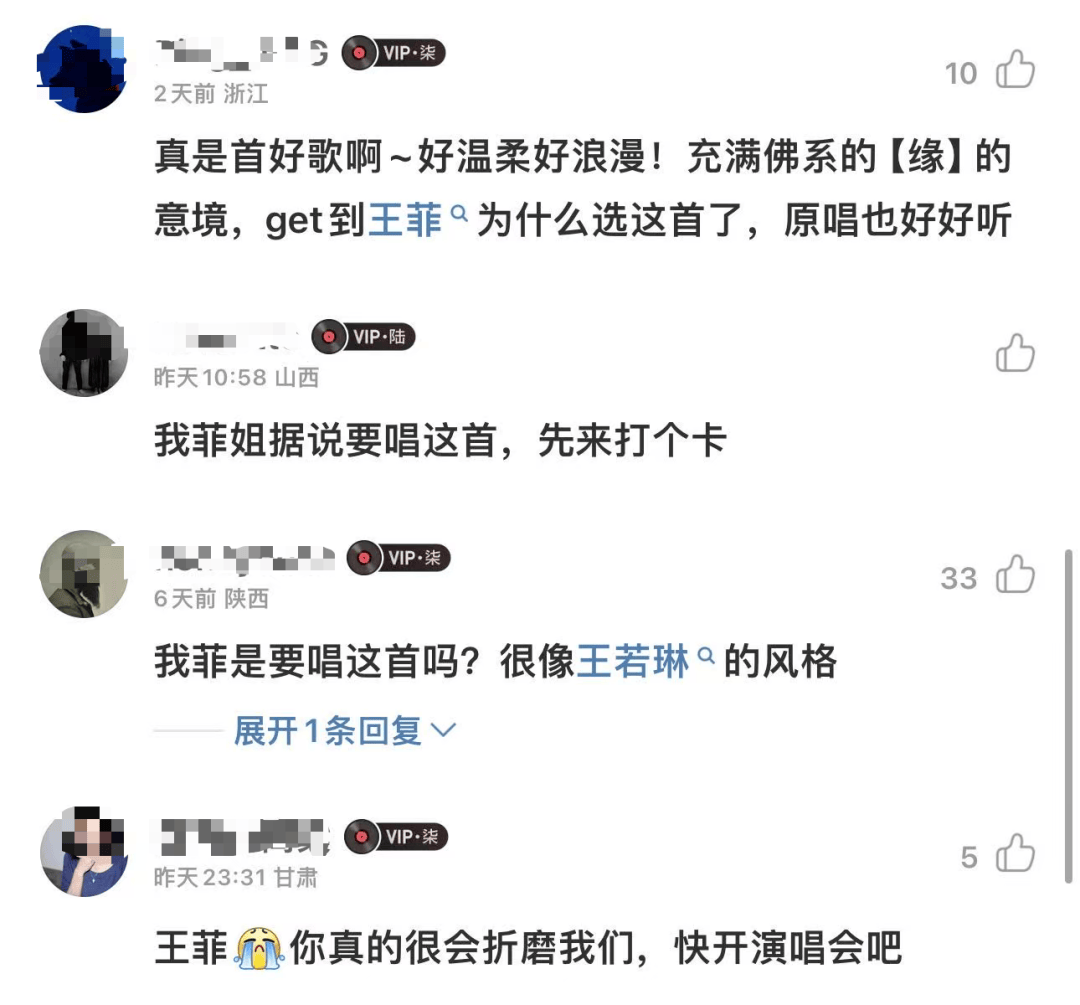Like the Gansu comment with 5 likes
This screenshot has width=1080, height=1005.
click(1015, 853)
